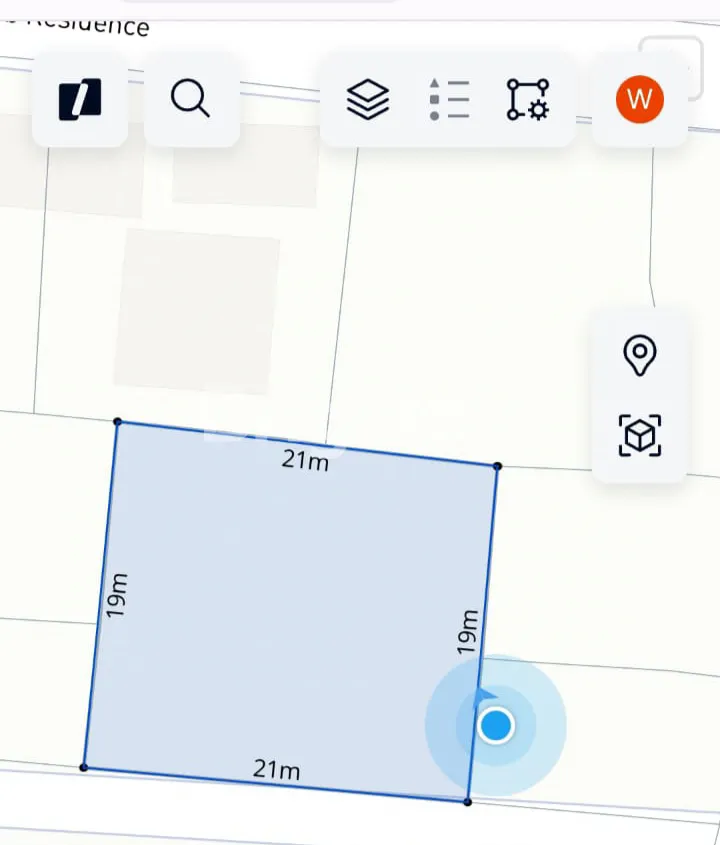Open the map layers panel
720x845 pixels.
[368, 99]
